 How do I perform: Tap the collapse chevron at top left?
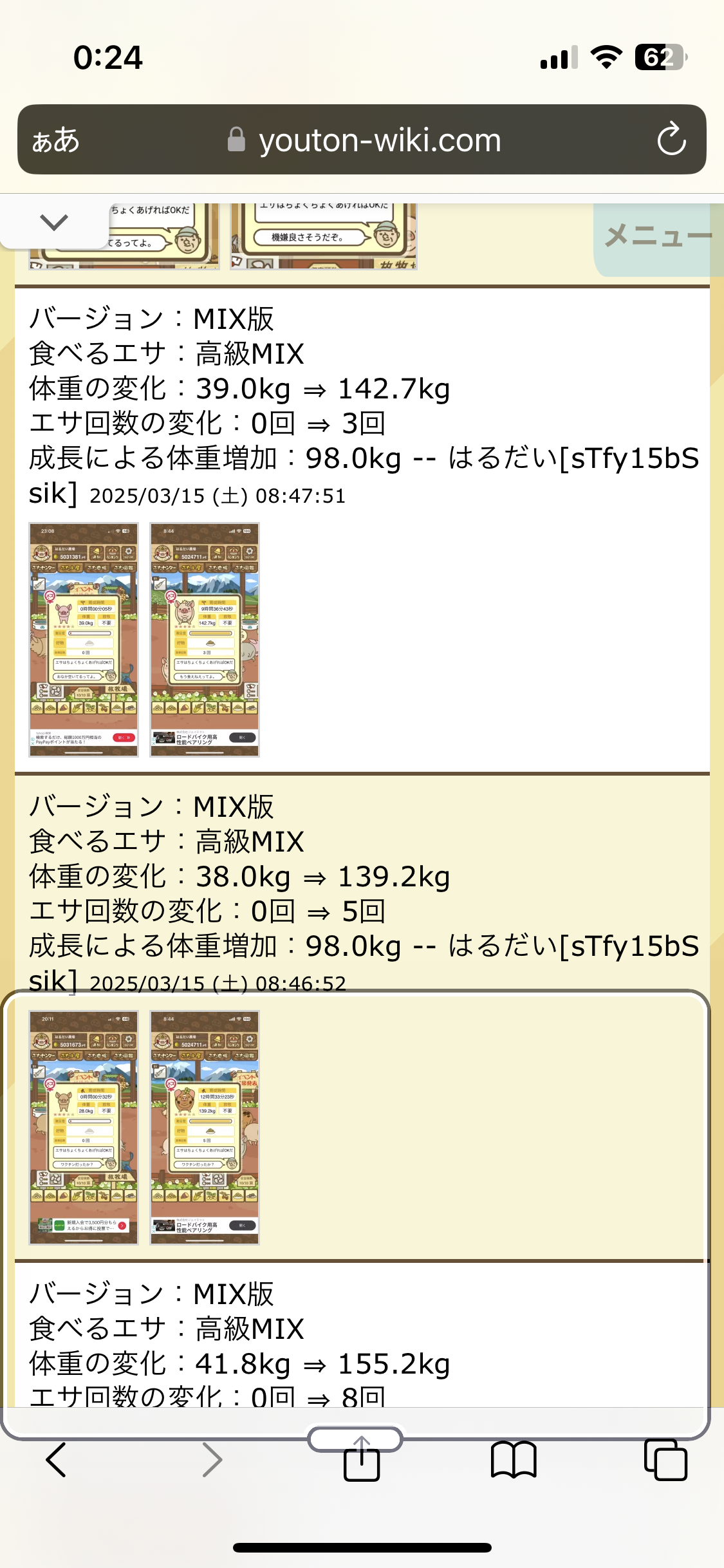pyautogui.click(x=54, y=223)
